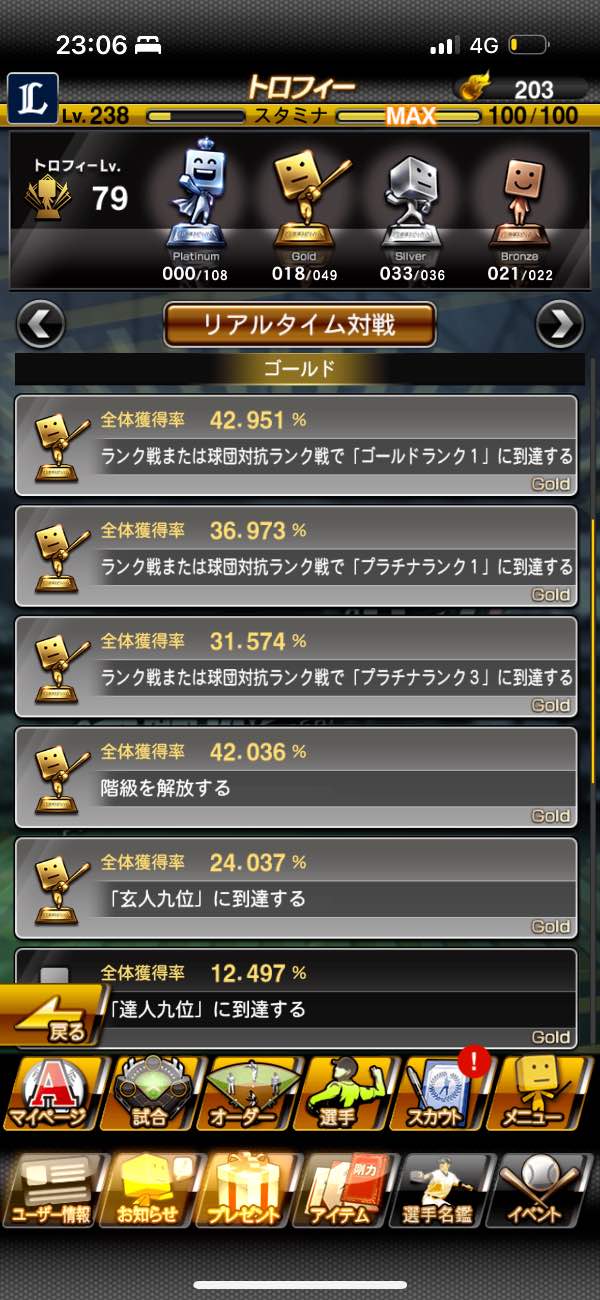
Task: Open the プレゼント box
Action: click(x=250, y=1190)
